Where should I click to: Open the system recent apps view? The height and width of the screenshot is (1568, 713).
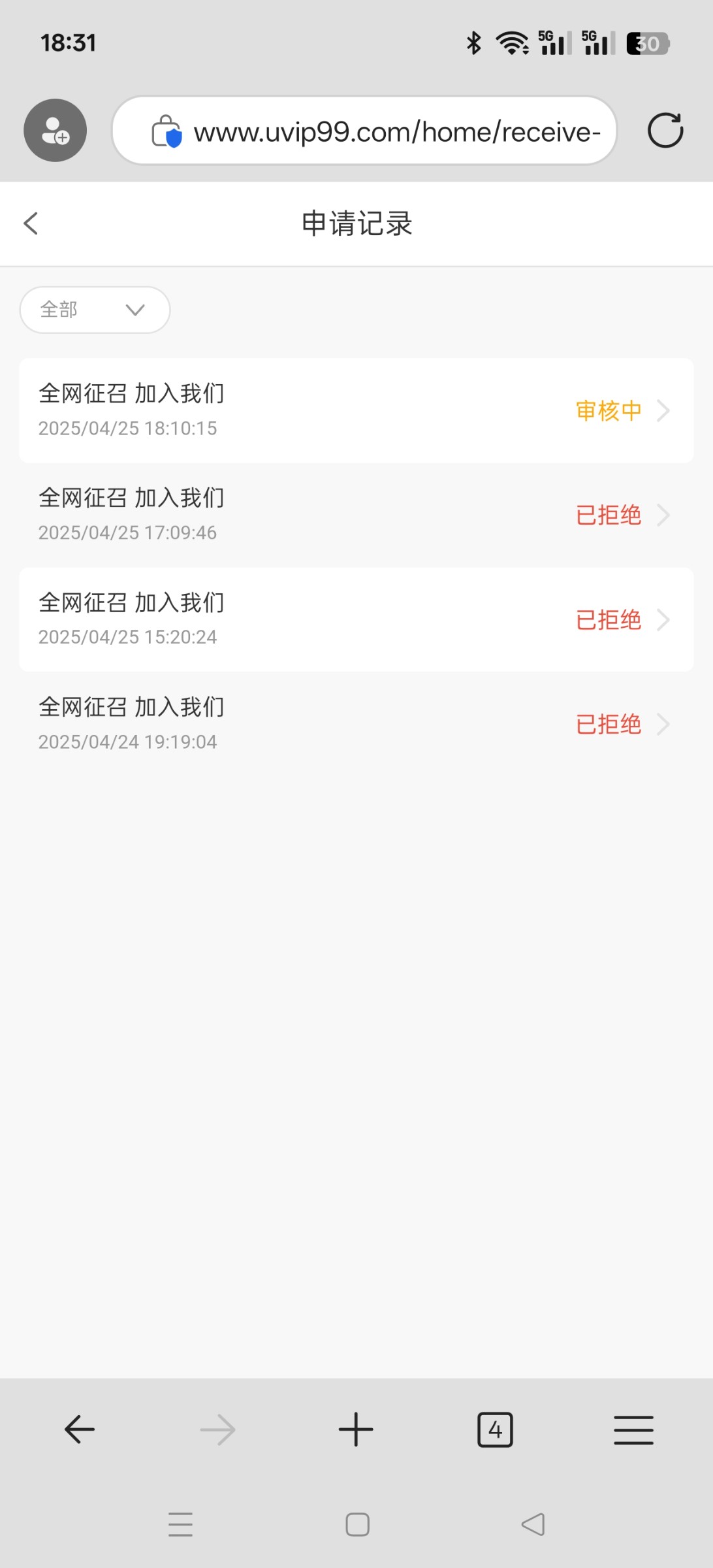[x=180, y=1524]
